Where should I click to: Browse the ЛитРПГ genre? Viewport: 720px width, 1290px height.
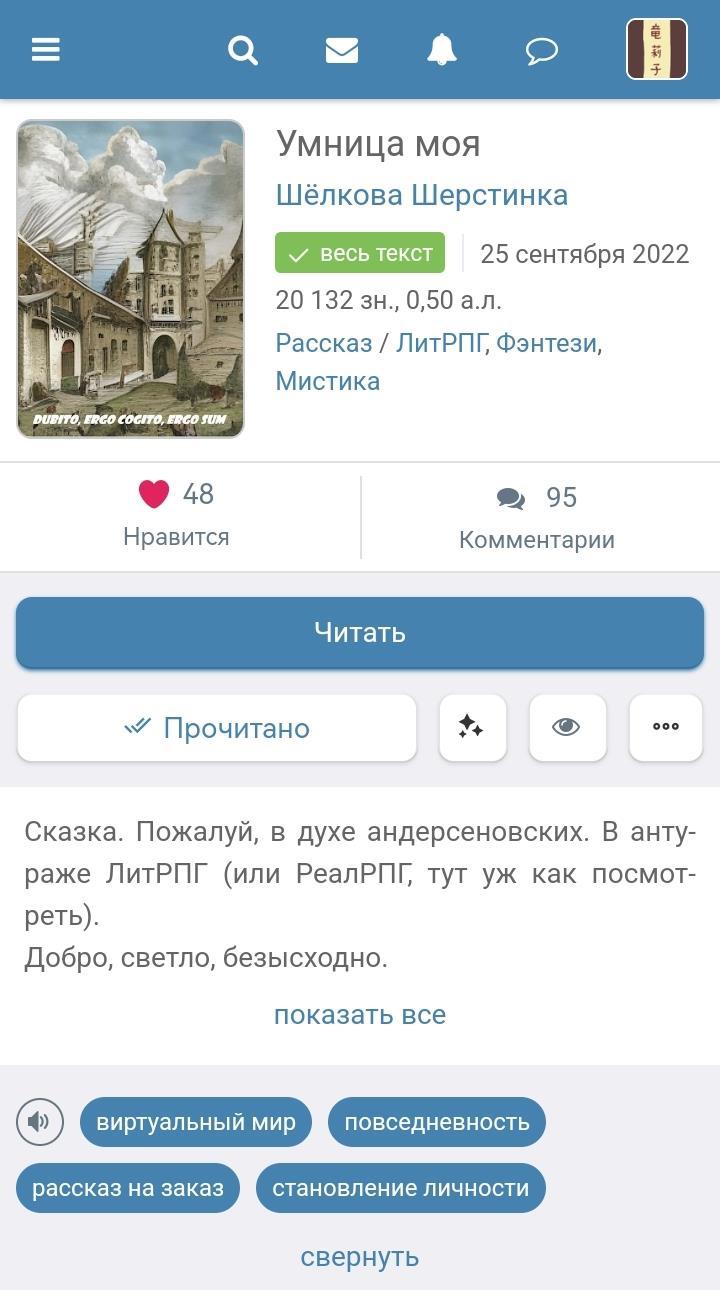[439, 343]
